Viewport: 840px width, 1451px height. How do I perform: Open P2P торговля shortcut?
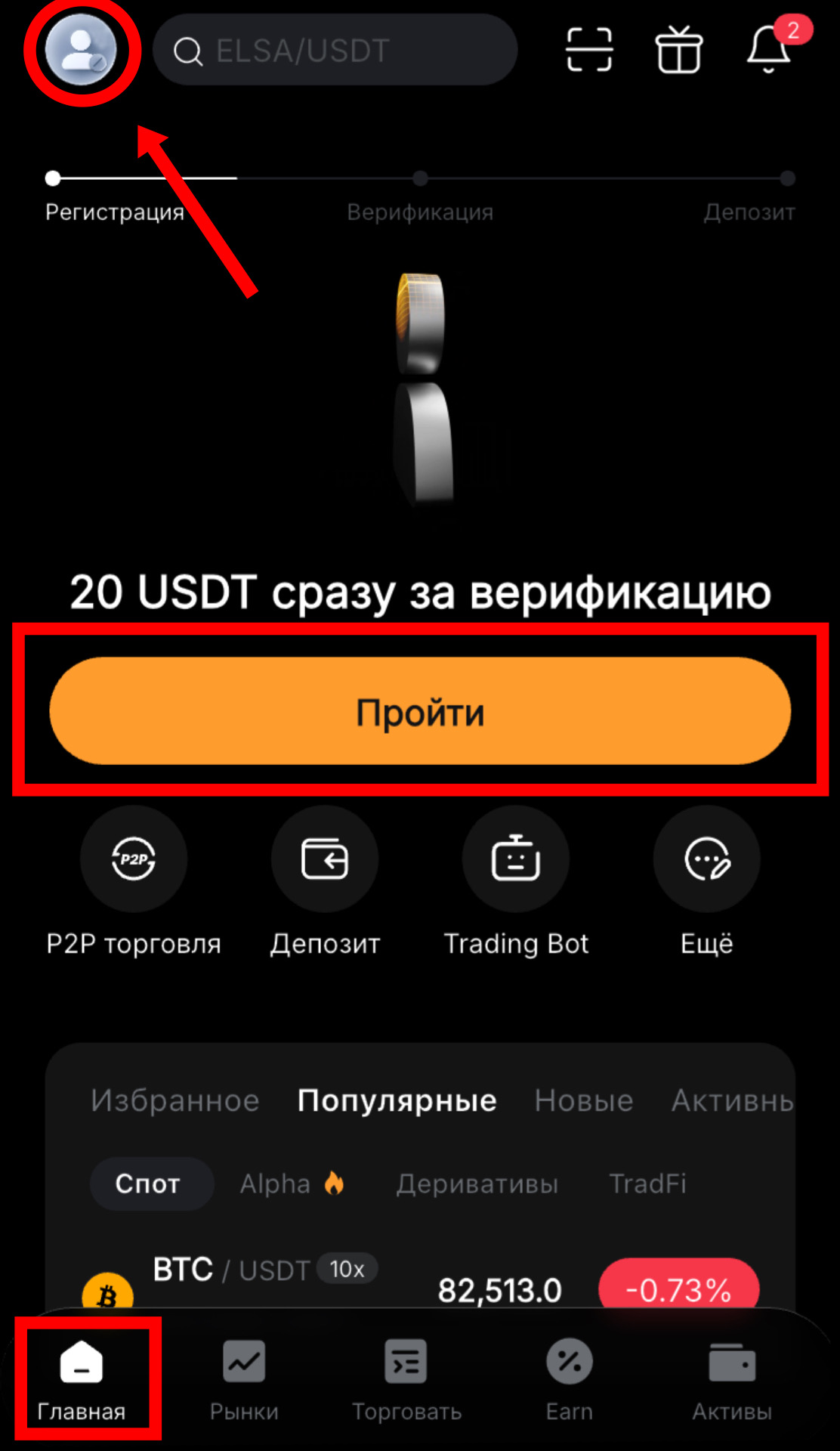click(134, 859)
